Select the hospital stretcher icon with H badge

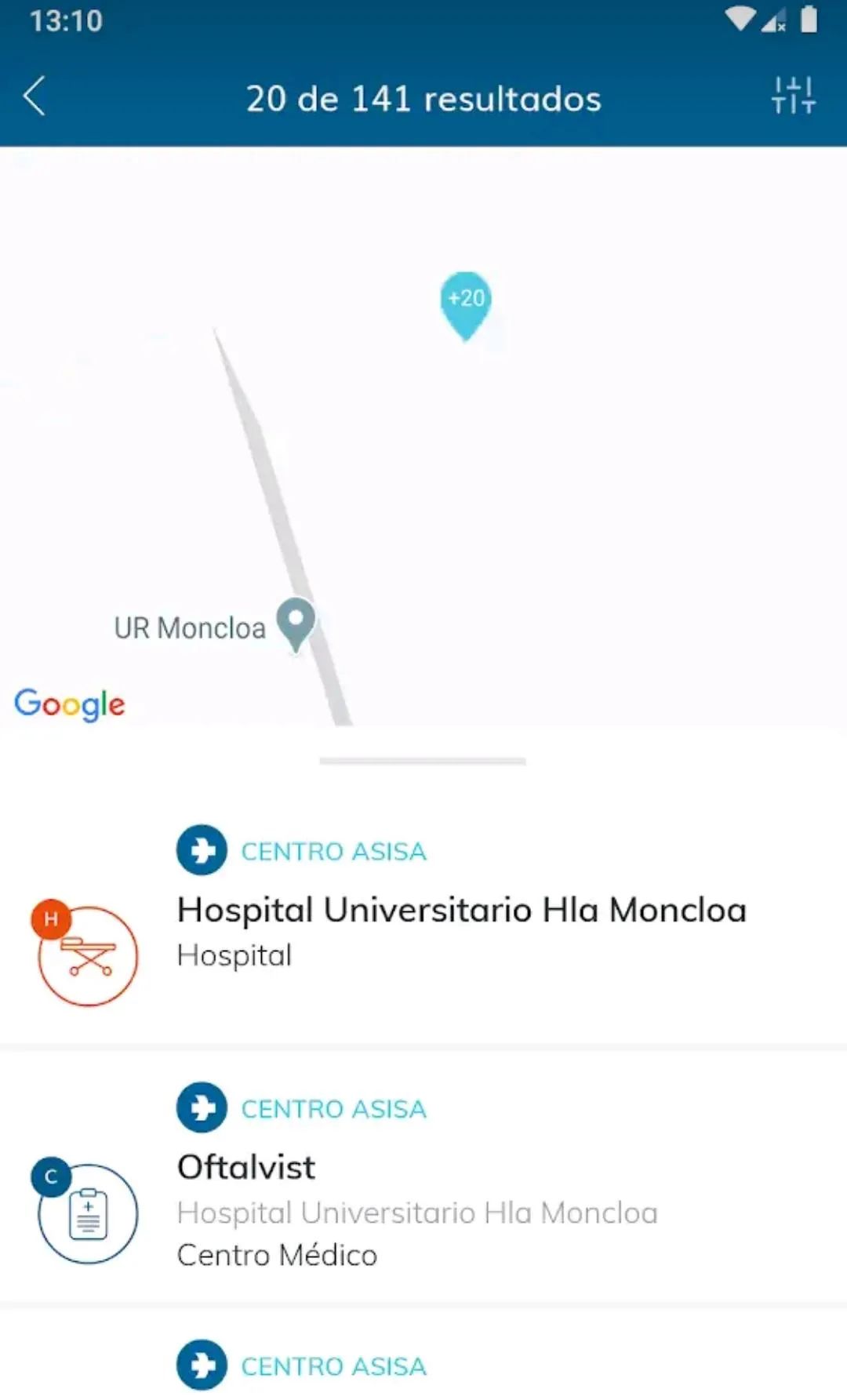click(x=87, y=958)
